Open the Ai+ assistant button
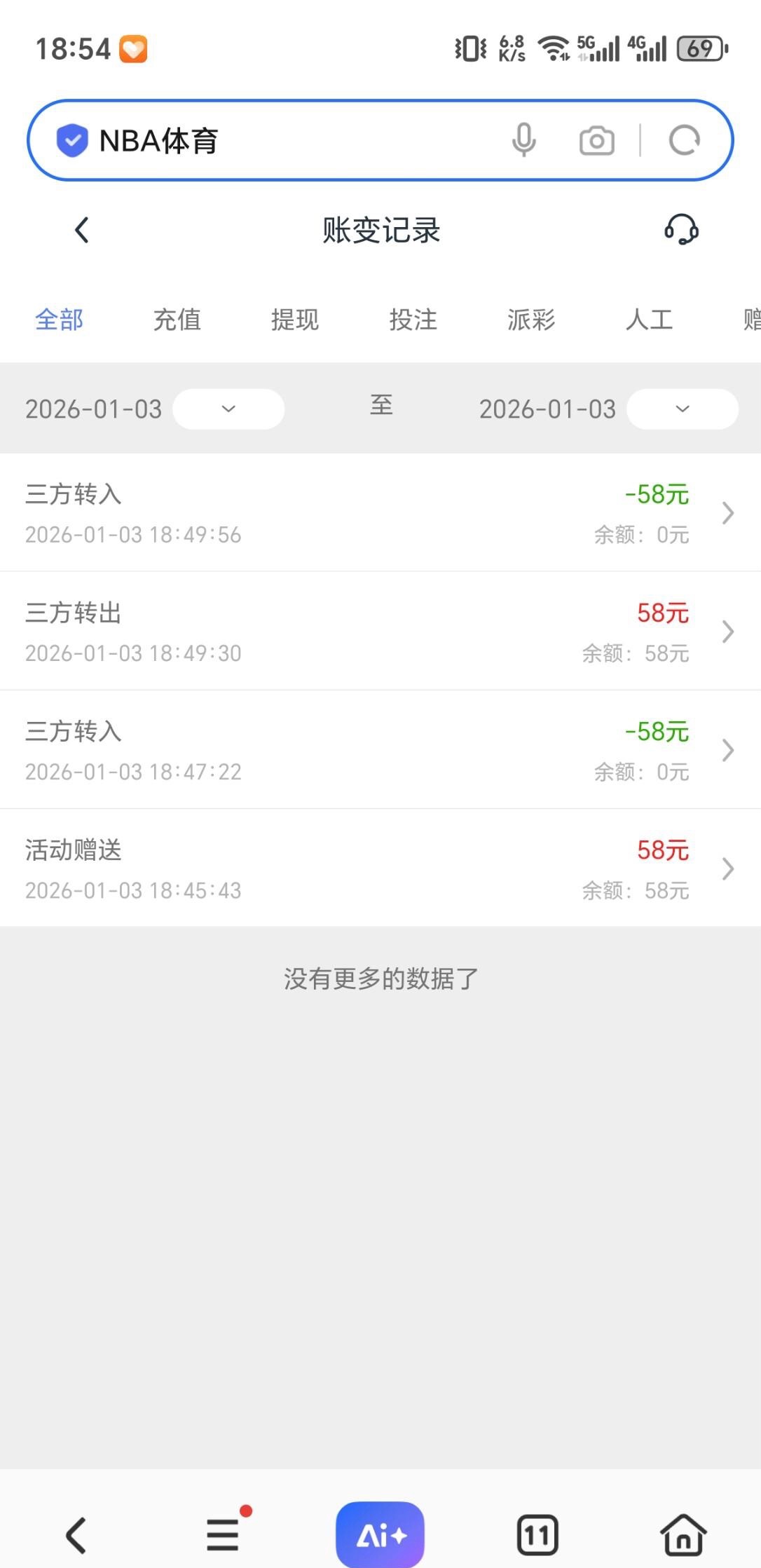Viewport: 761px width, 1568px height. (x=380, y=1535)
